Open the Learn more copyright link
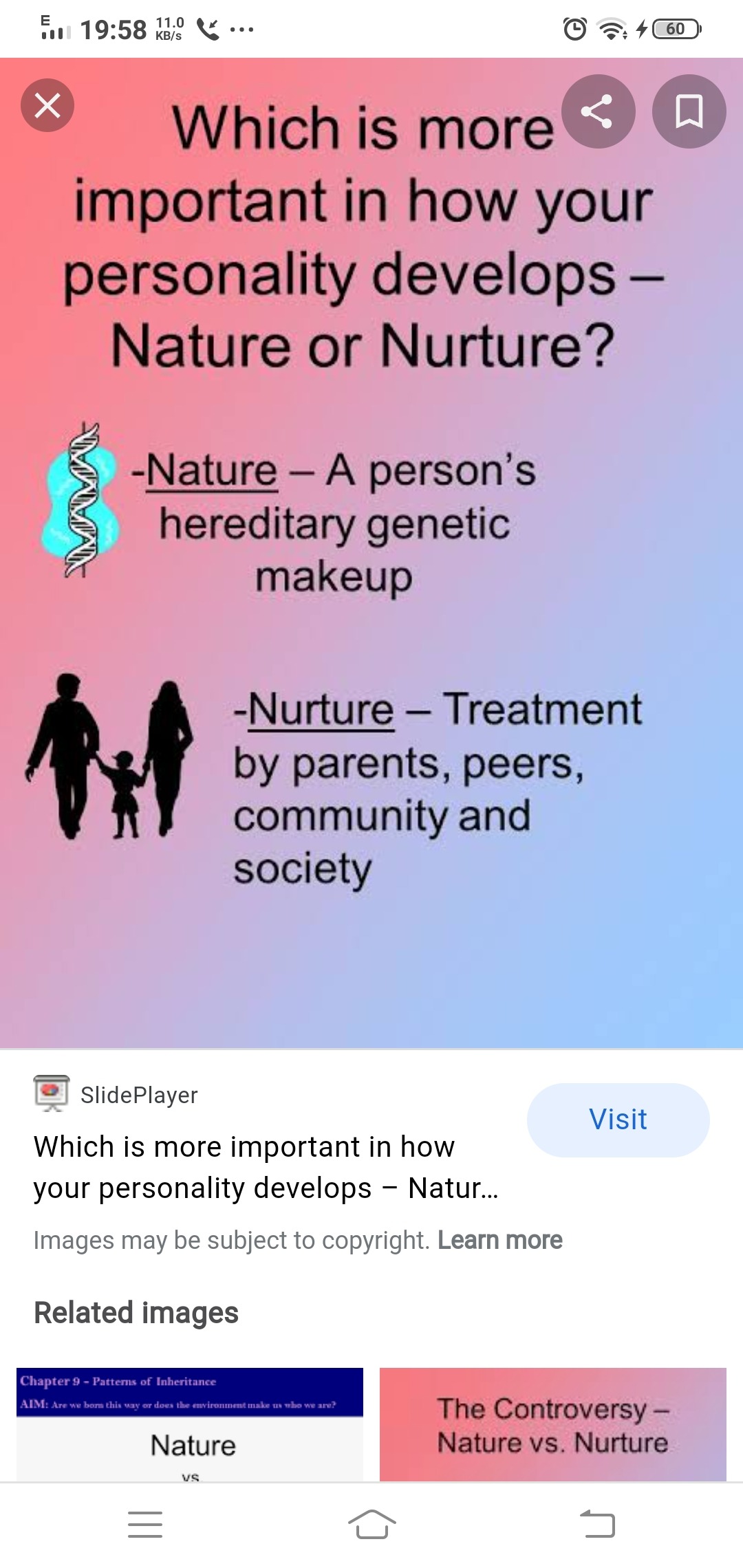The width and height of the screenshot is (743, 1568). click(499, 1240)
